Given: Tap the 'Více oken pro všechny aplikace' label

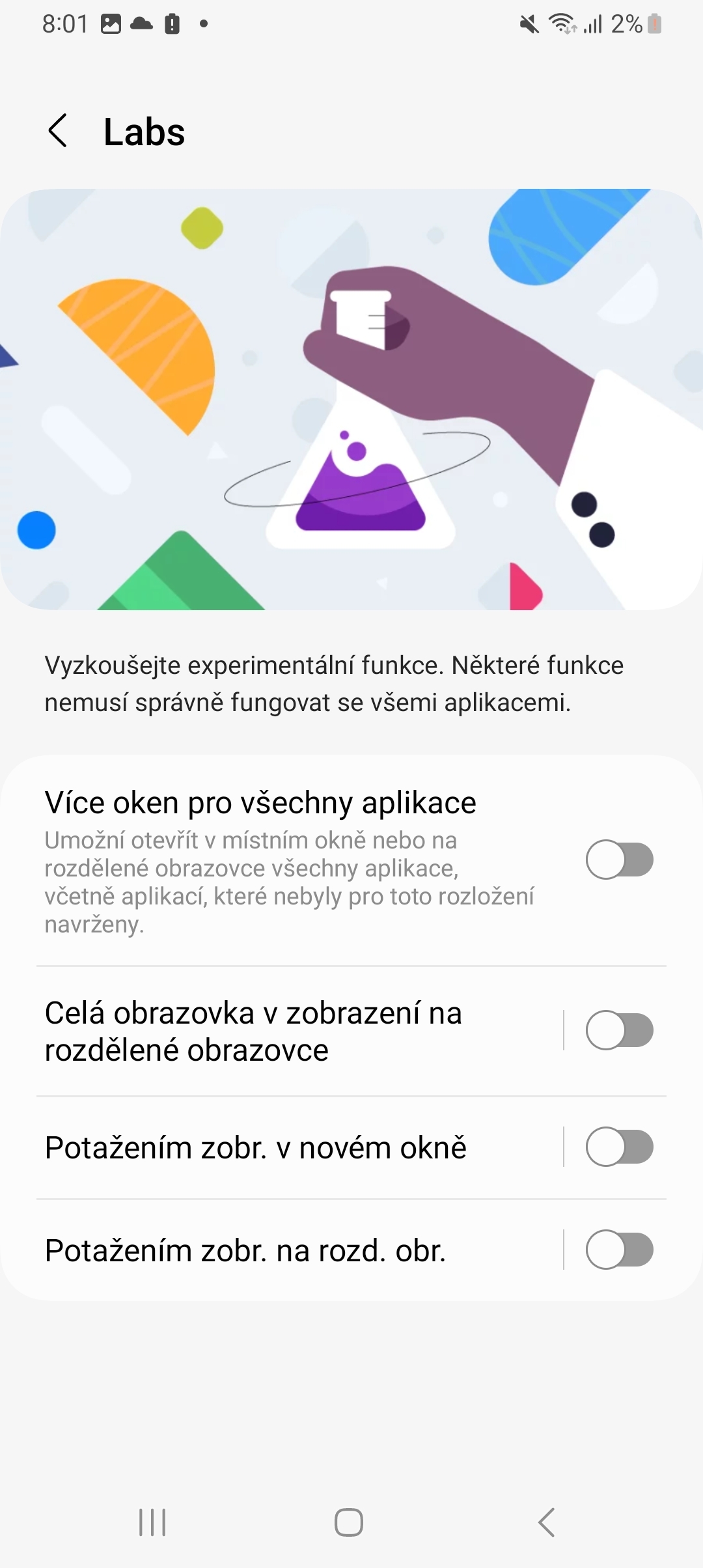Looking at the screenshot, I should 260,802.
